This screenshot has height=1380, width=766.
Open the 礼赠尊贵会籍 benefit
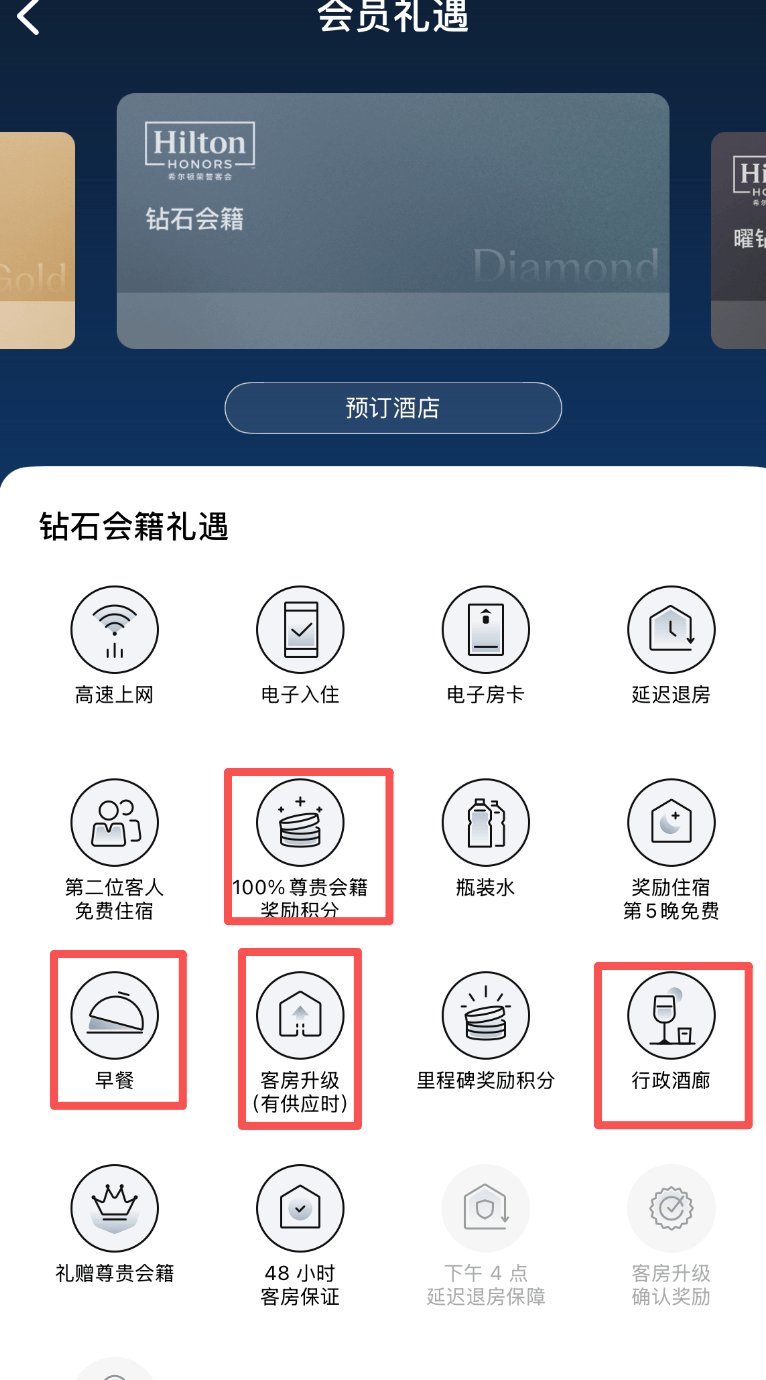(x=114, y=1209)
